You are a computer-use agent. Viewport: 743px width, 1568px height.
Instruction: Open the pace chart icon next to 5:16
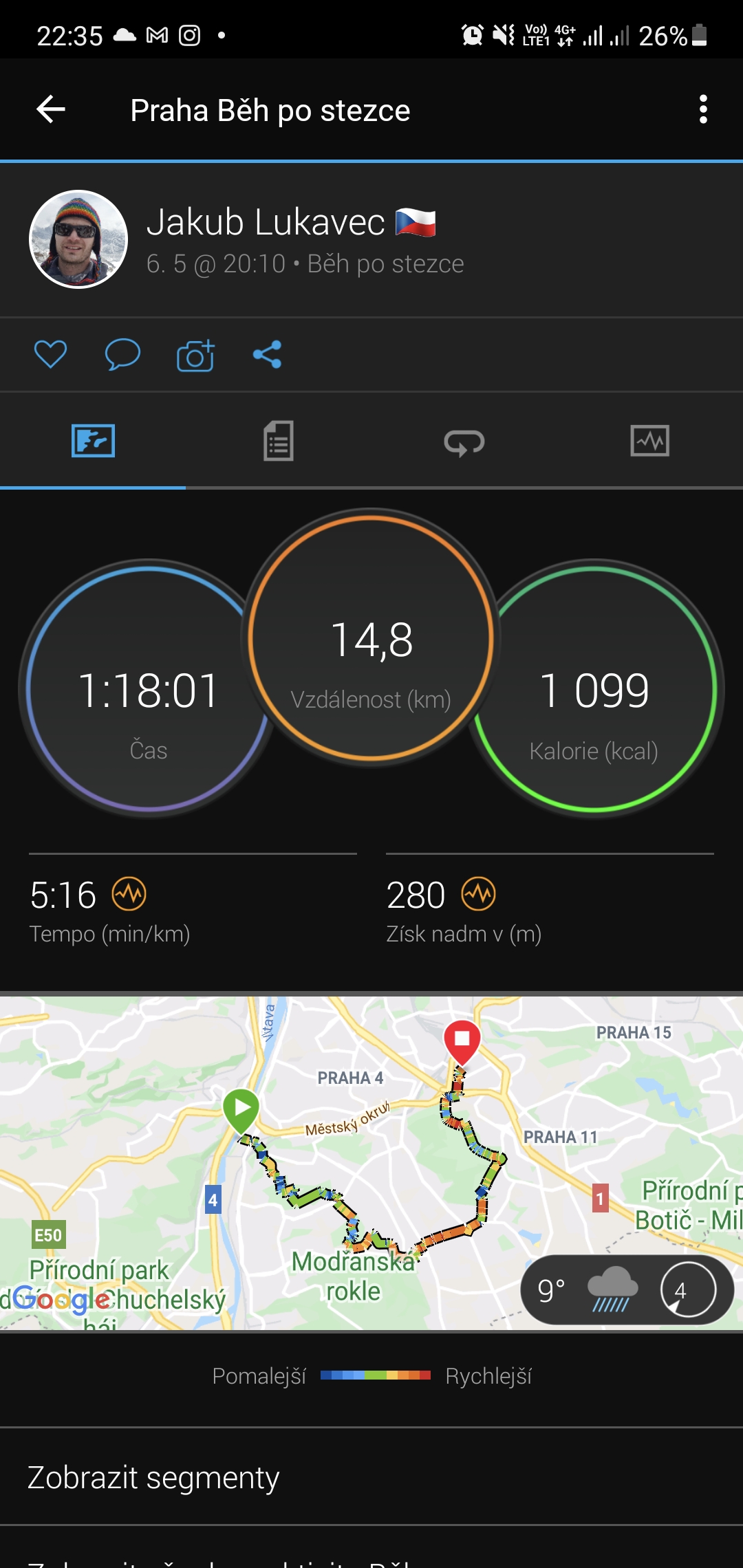point(129,894)
